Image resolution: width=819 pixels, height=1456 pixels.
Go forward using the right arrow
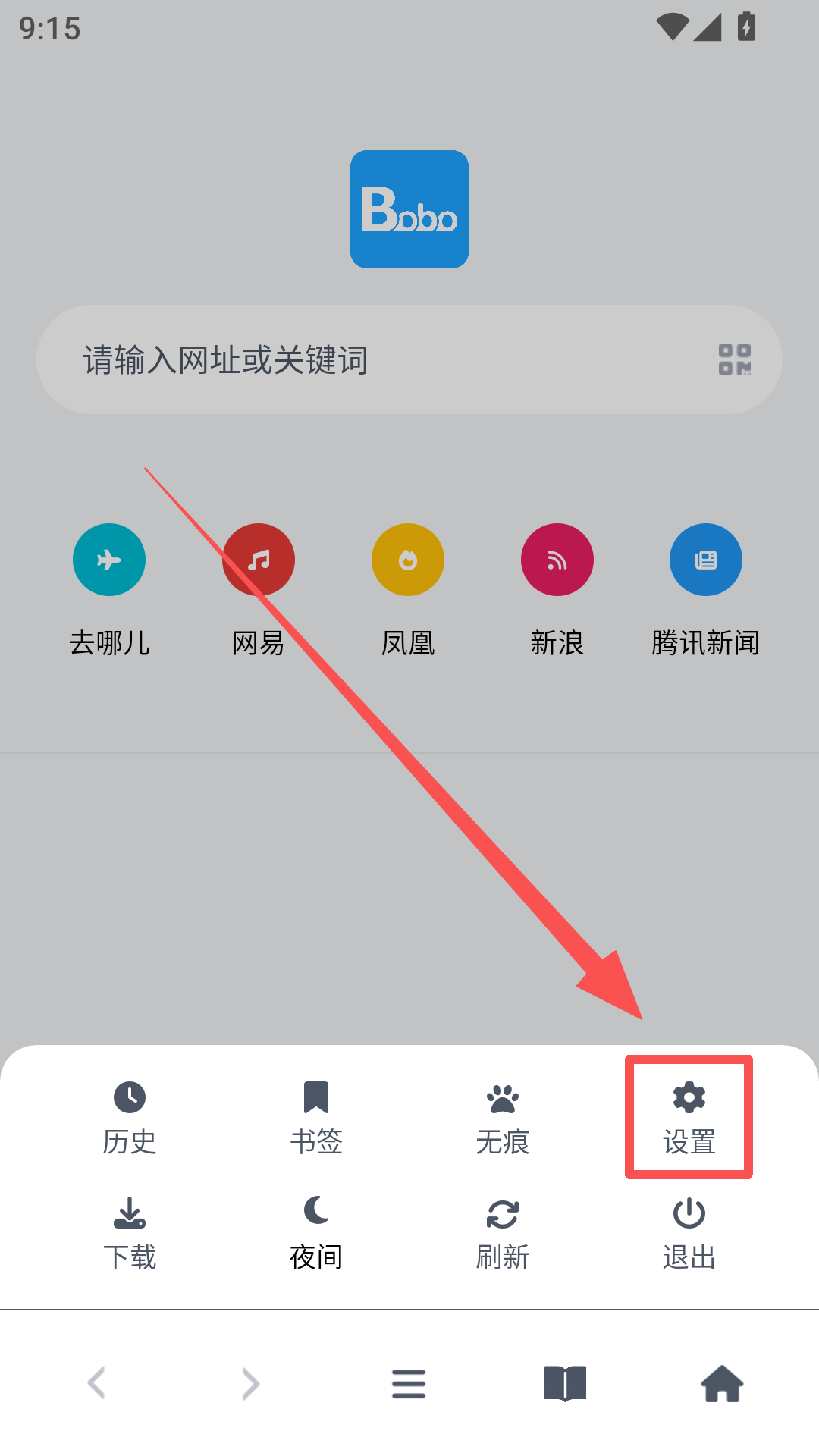point(249,1383)
